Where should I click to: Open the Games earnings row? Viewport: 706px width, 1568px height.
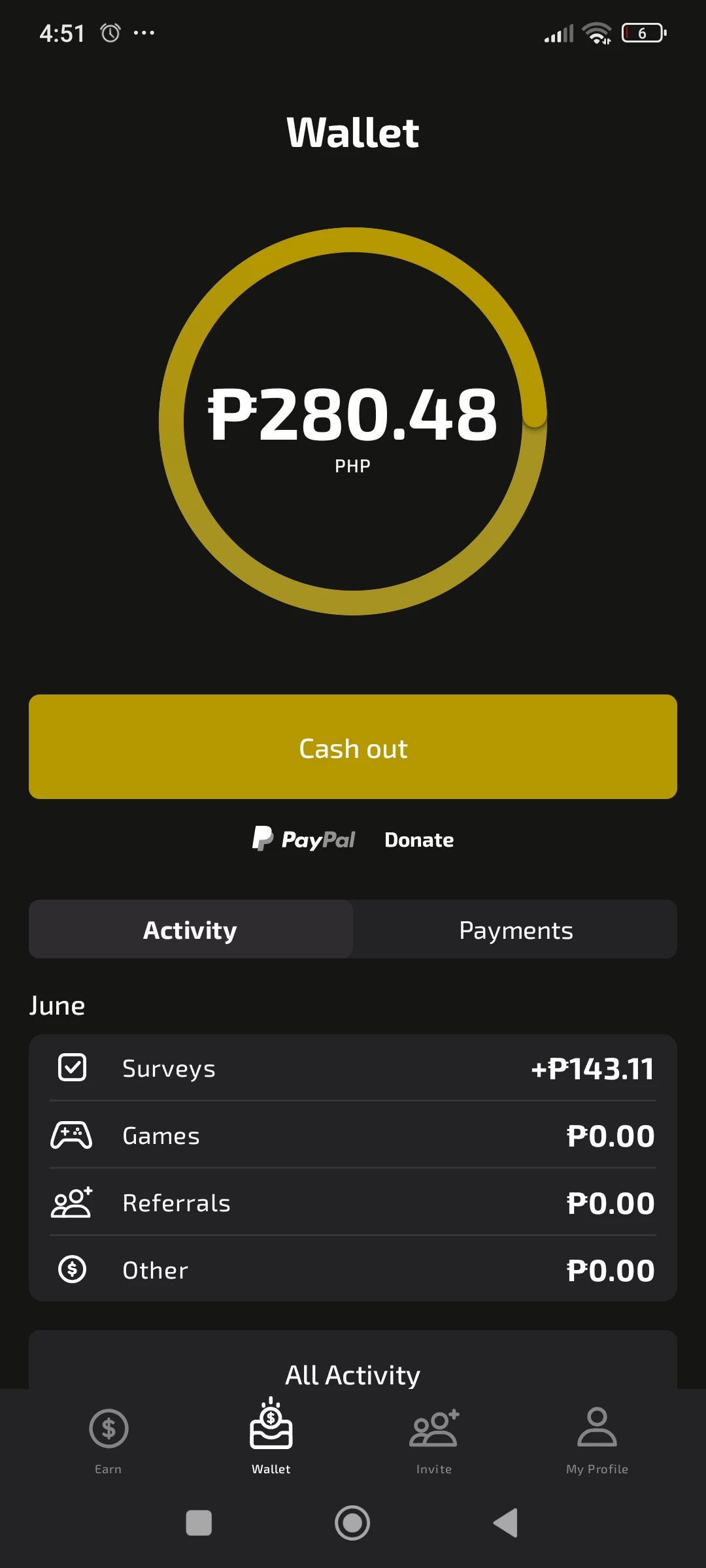pyautogui.click(x=353, y=1135)
